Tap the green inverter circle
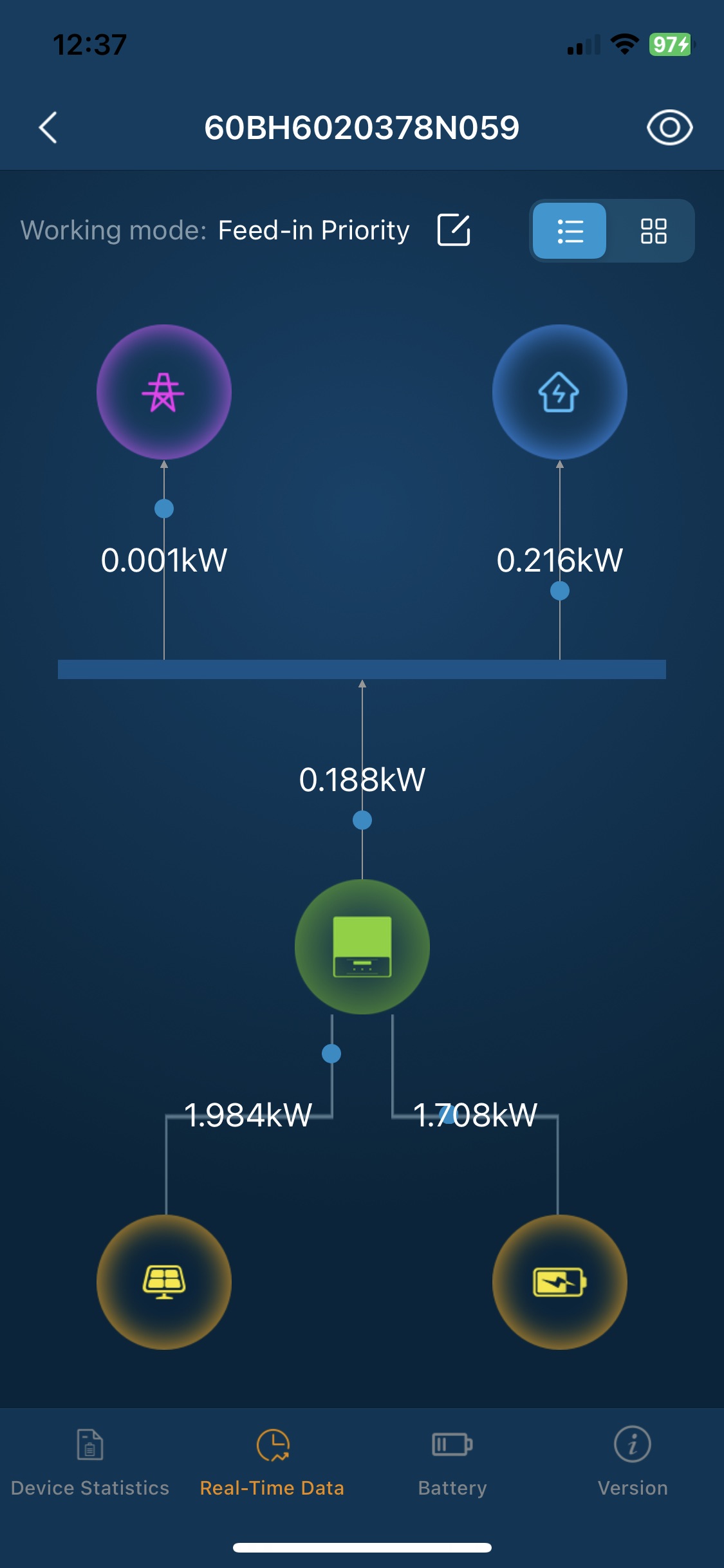This screenshot has height=1568, width=724. coord(362,947)
